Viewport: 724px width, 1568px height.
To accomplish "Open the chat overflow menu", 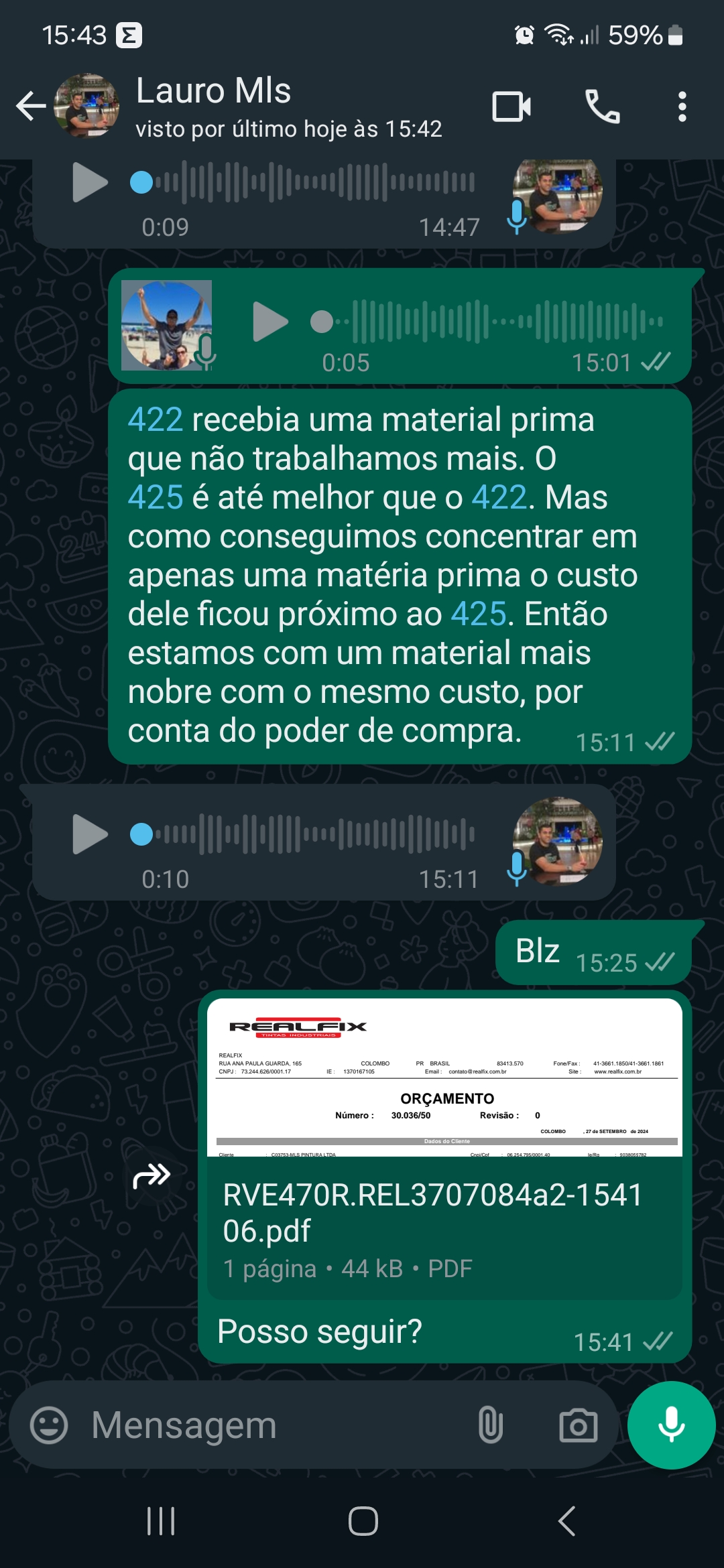I will 682,106.
